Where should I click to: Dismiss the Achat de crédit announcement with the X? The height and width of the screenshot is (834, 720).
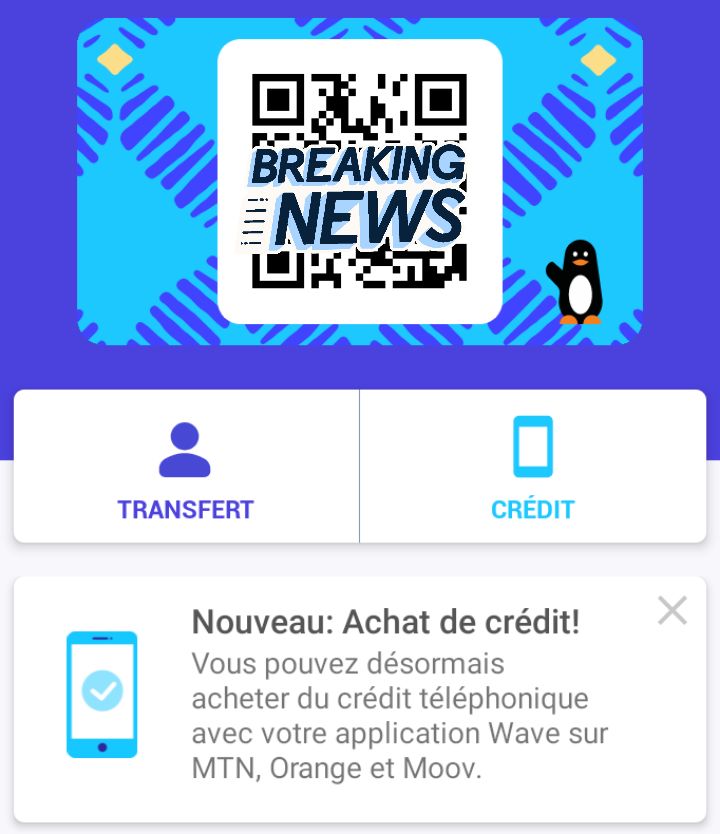coord(670,611)
